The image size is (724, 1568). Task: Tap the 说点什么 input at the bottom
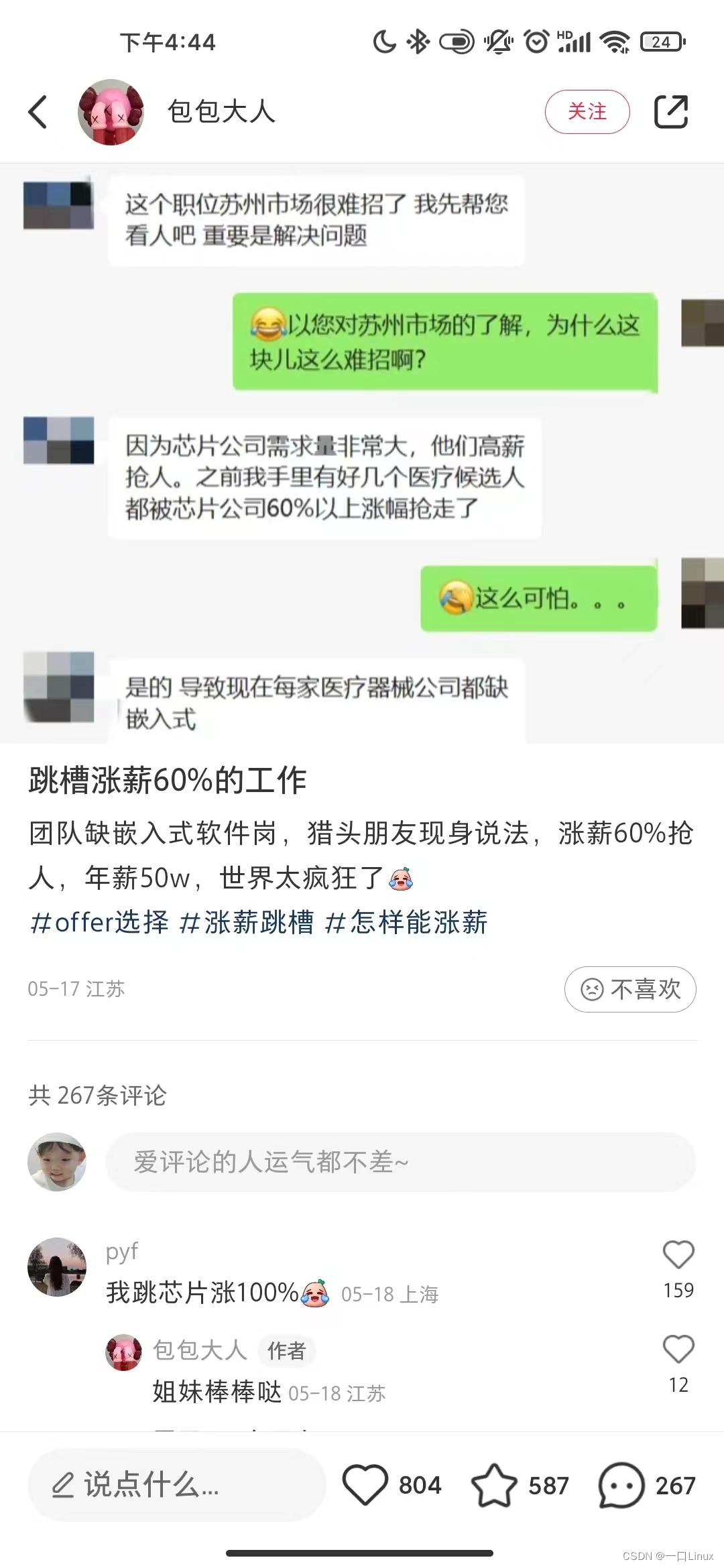coord(176,1485)
